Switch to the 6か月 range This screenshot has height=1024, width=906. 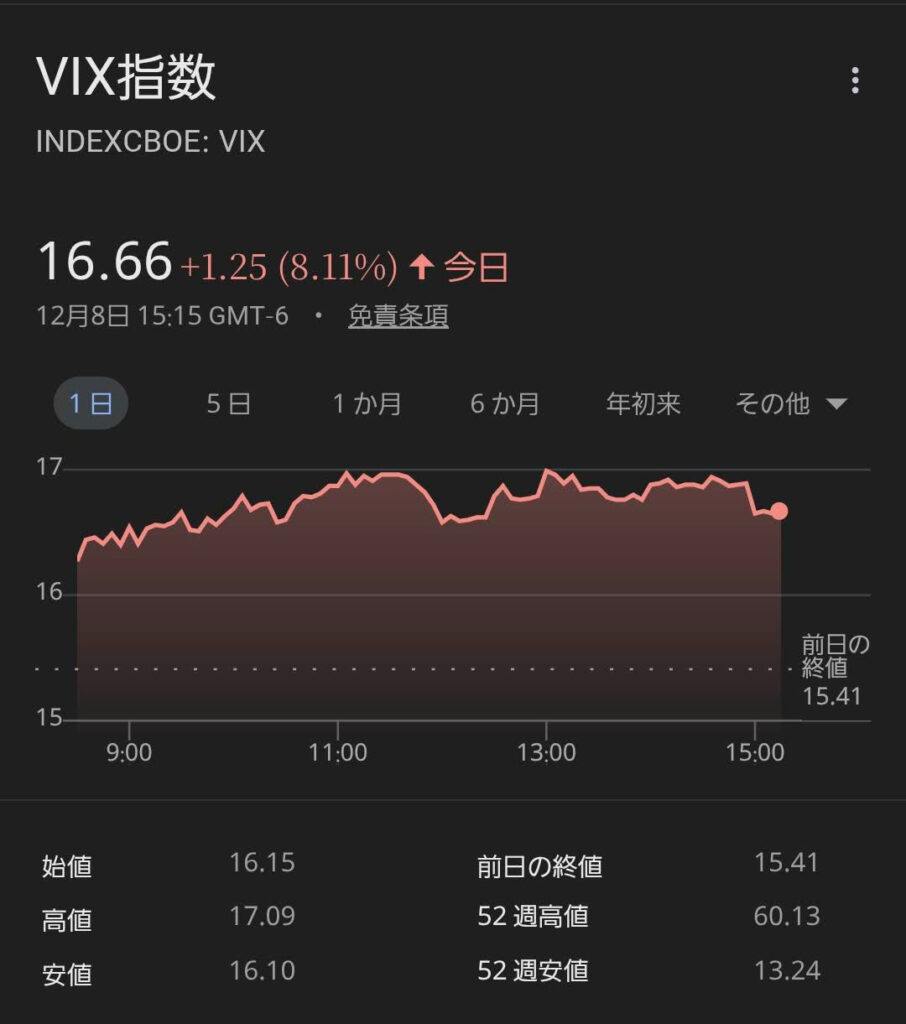coord(505,404)
